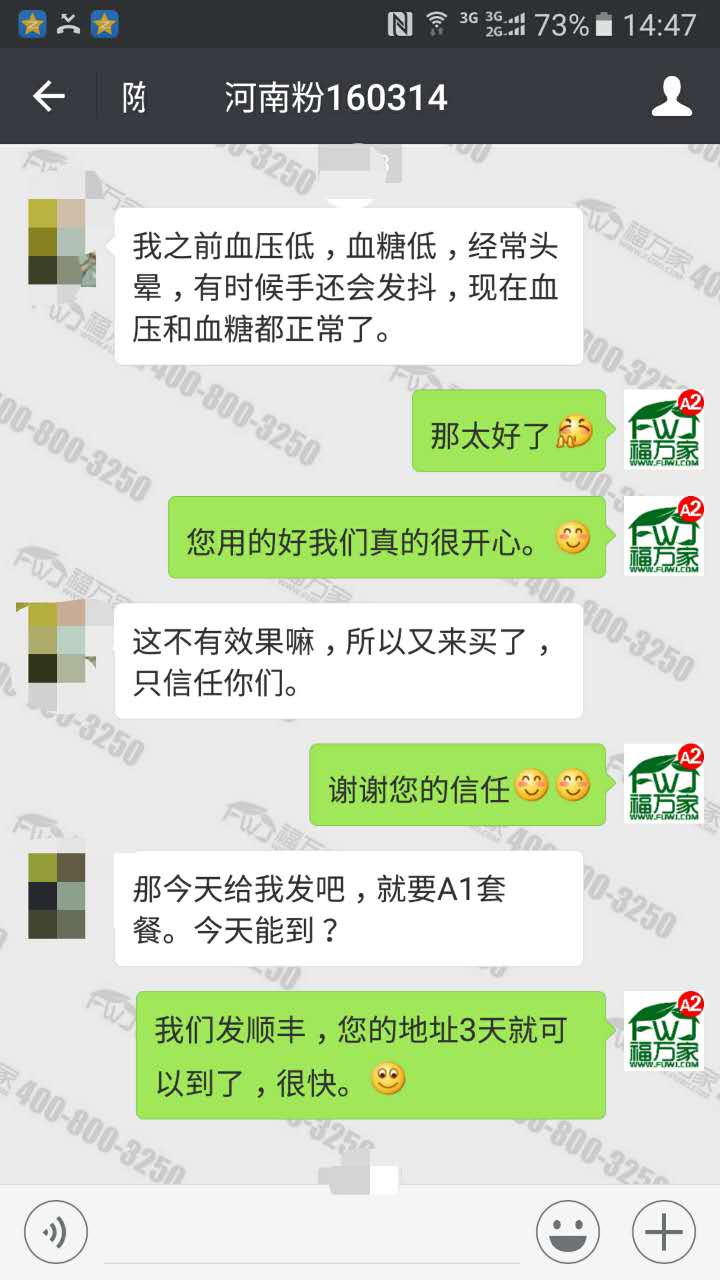Switch to voice message input
Image resolution: width=720 pixels, height=1280 pixels.
[56, 1231]
